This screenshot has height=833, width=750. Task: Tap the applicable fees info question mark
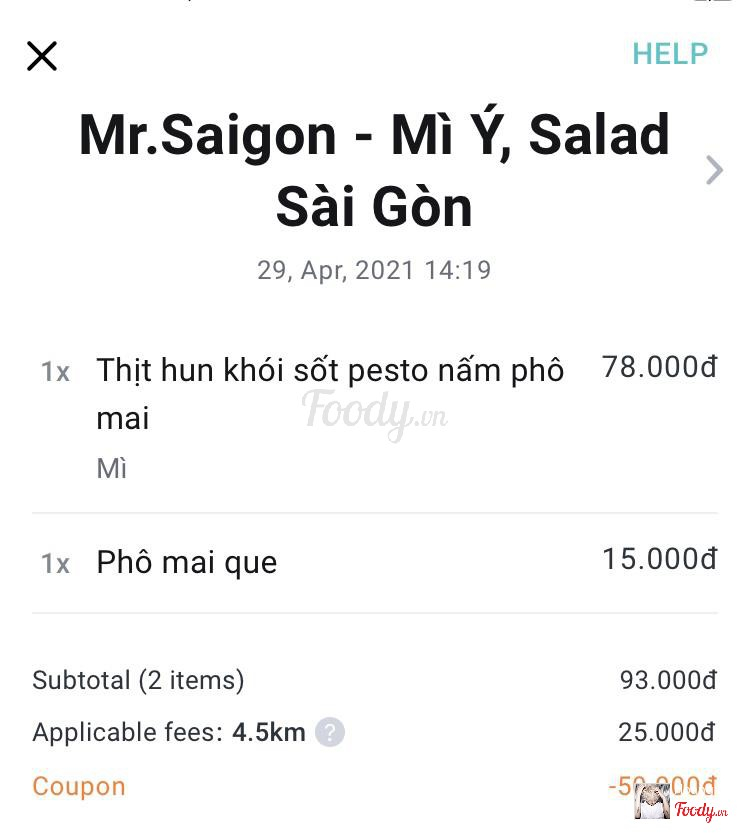(330, 732)
